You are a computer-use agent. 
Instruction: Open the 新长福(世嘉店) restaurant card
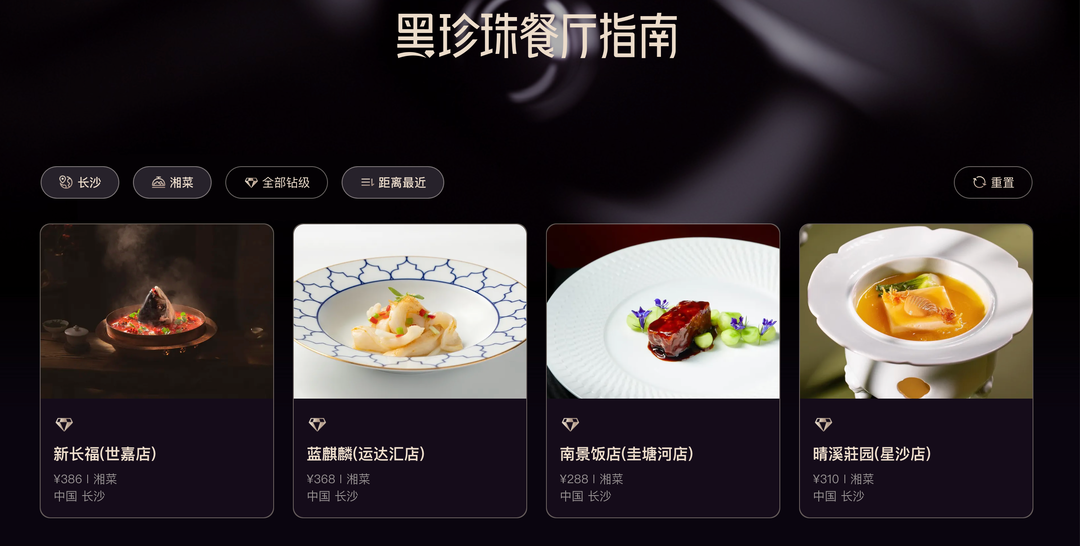pyautogui.click(x=157, y=370)
